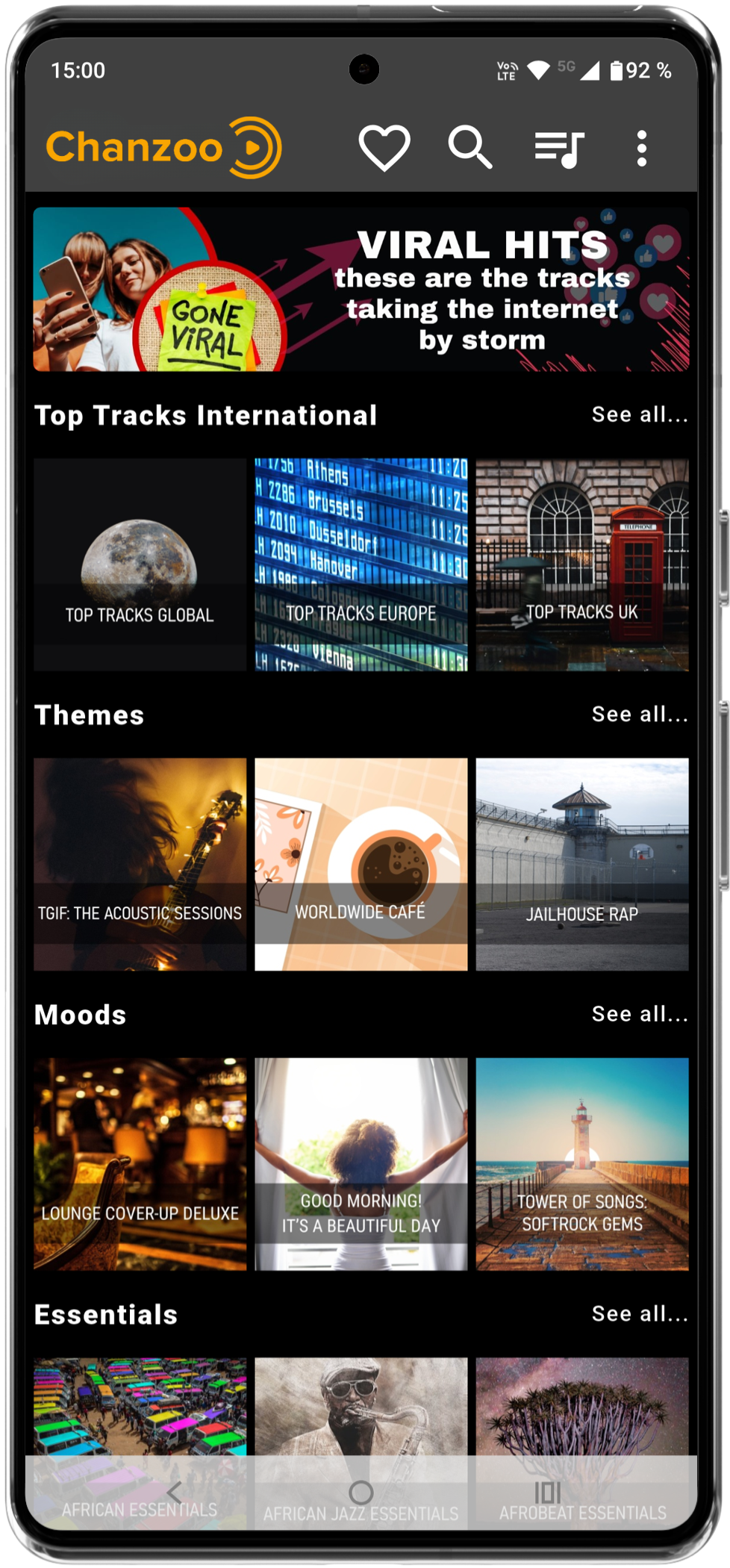Open favorites via the heart icon
The width and height of the screenshot is (730, 1568).
(x=384, y=147)
